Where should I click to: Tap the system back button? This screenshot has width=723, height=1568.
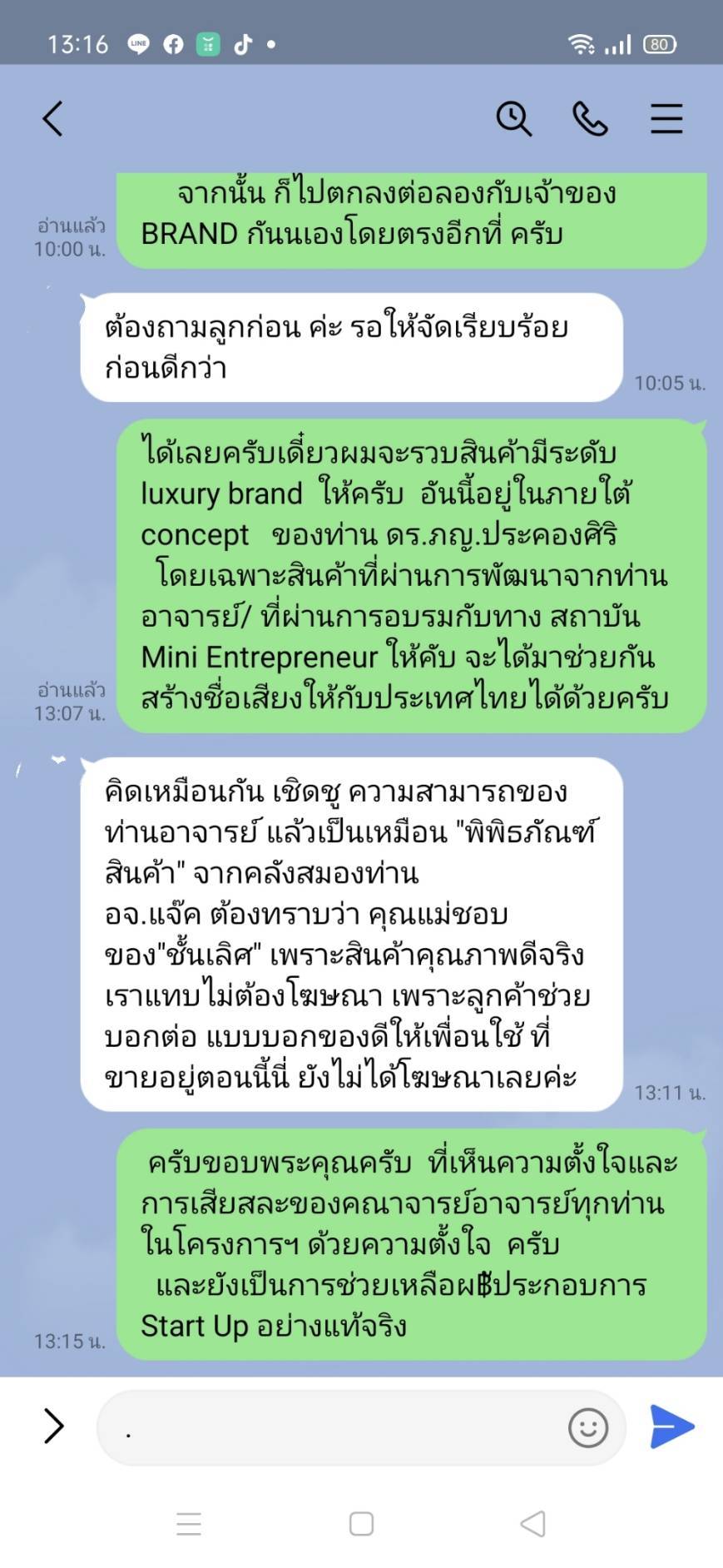[532, 1524]
